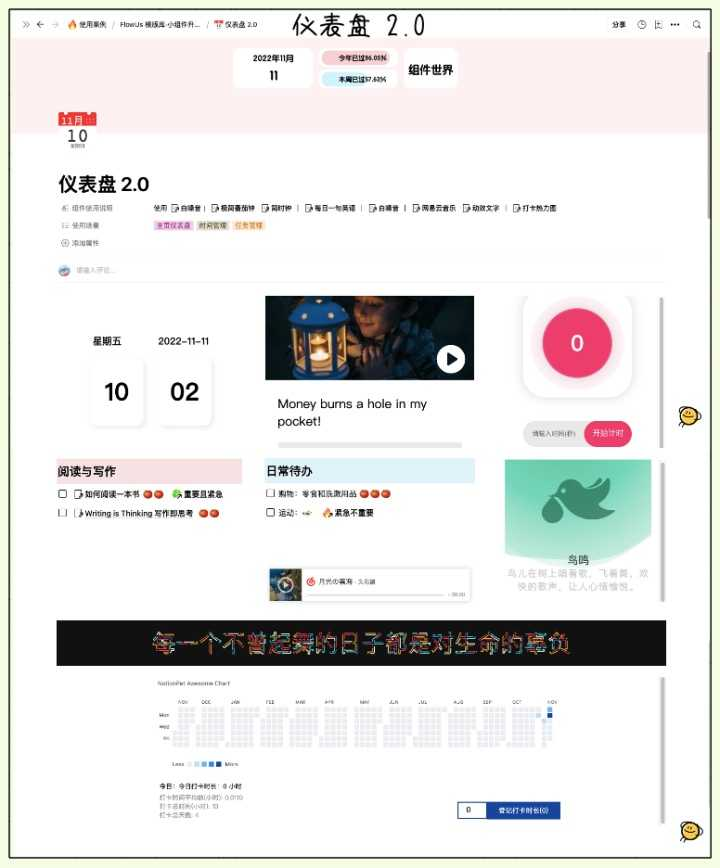
Task: Check the 购物 daily todo box
Action: (270, 493)
